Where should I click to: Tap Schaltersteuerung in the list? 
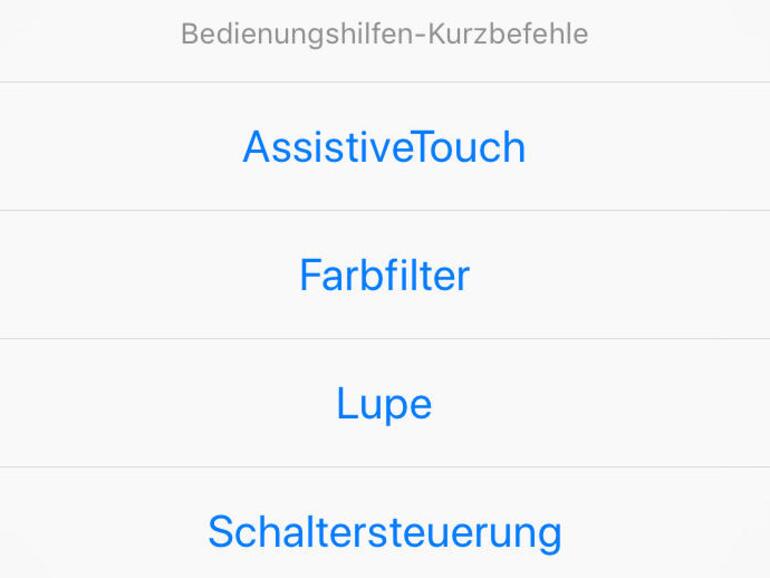click(384, 531)
